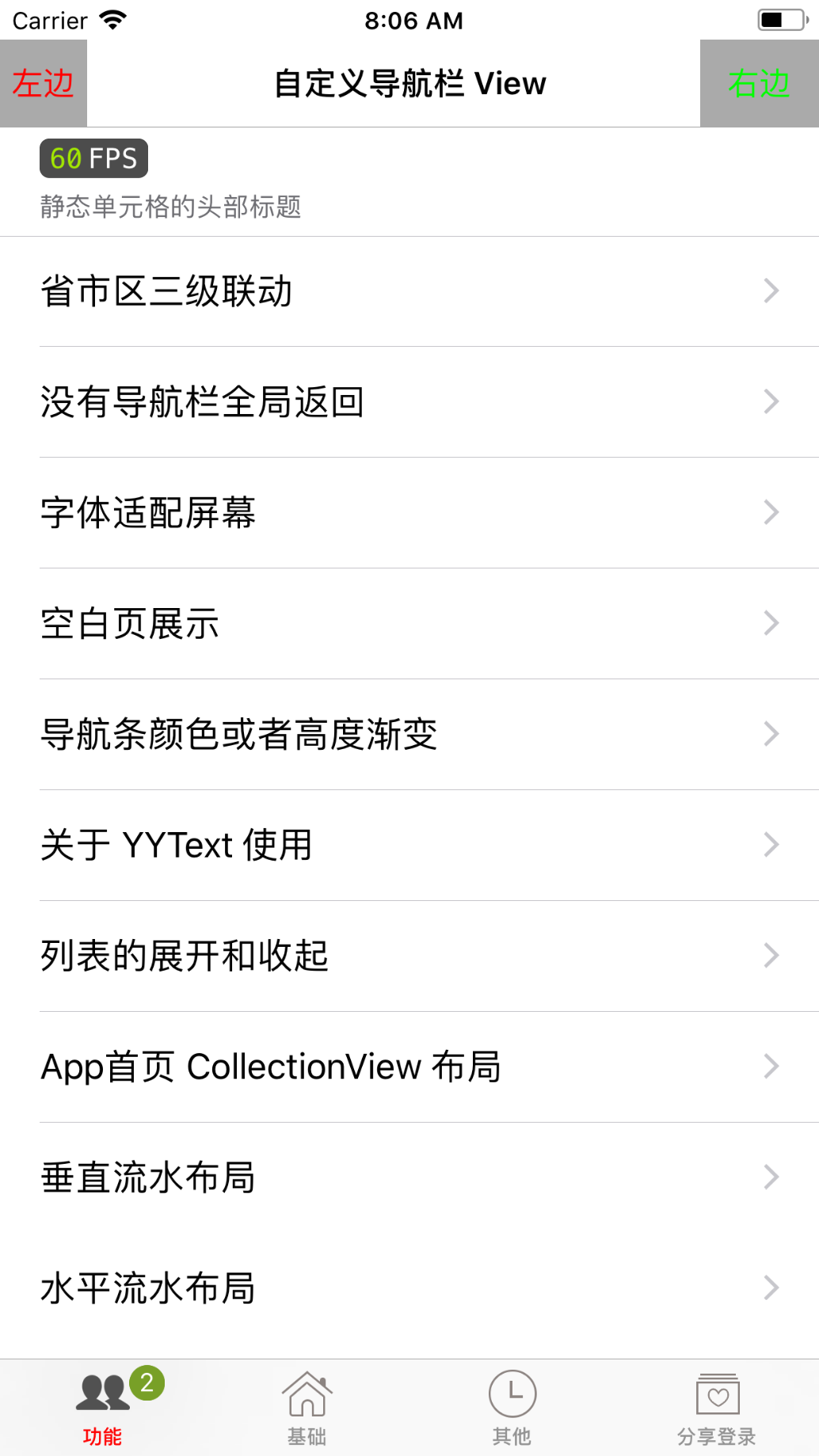Screen dimensions: 819x1456
Task: Open App首页 CollectionView 布局
Action: 409,1067
